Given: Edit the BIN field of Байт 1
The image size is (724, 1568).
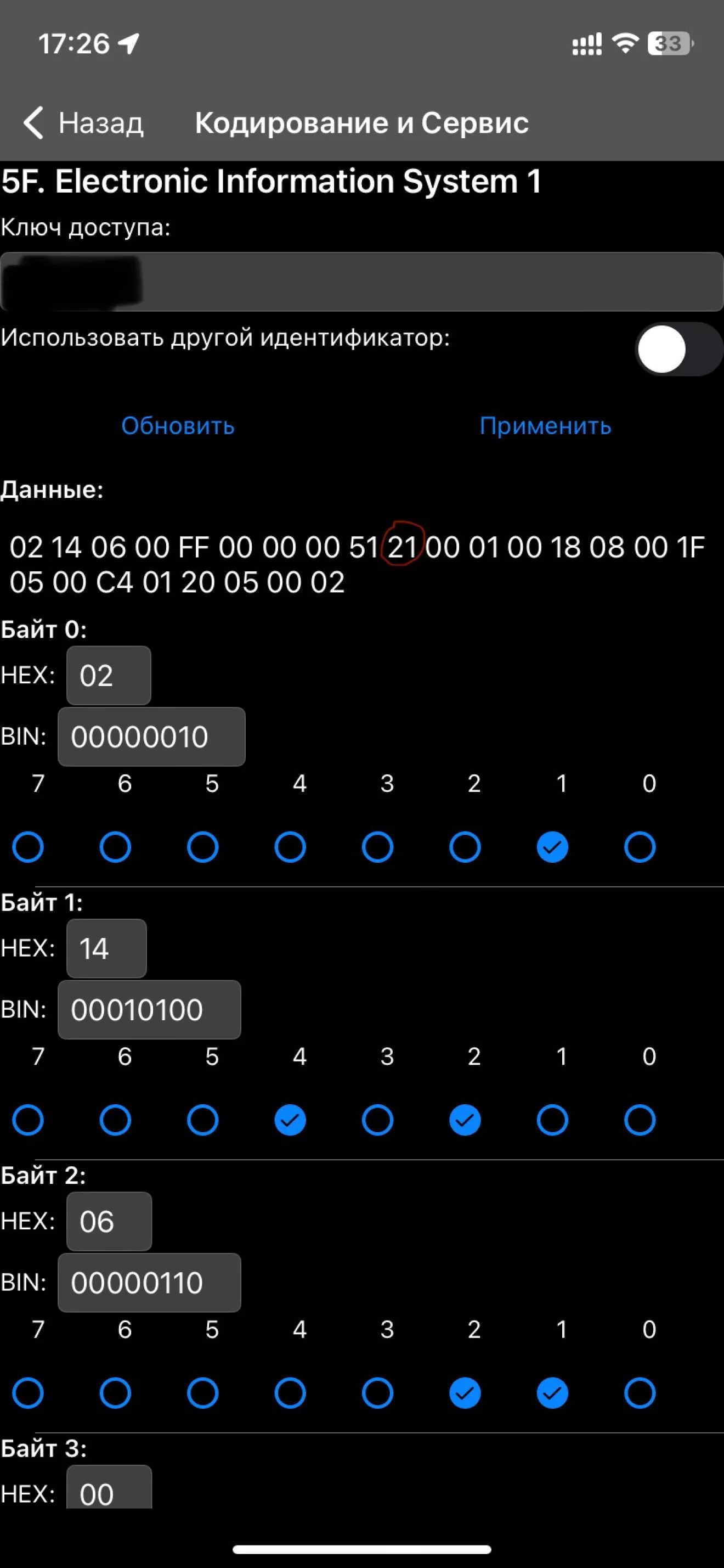Looking at the screenshot, I should [149, 1010].
